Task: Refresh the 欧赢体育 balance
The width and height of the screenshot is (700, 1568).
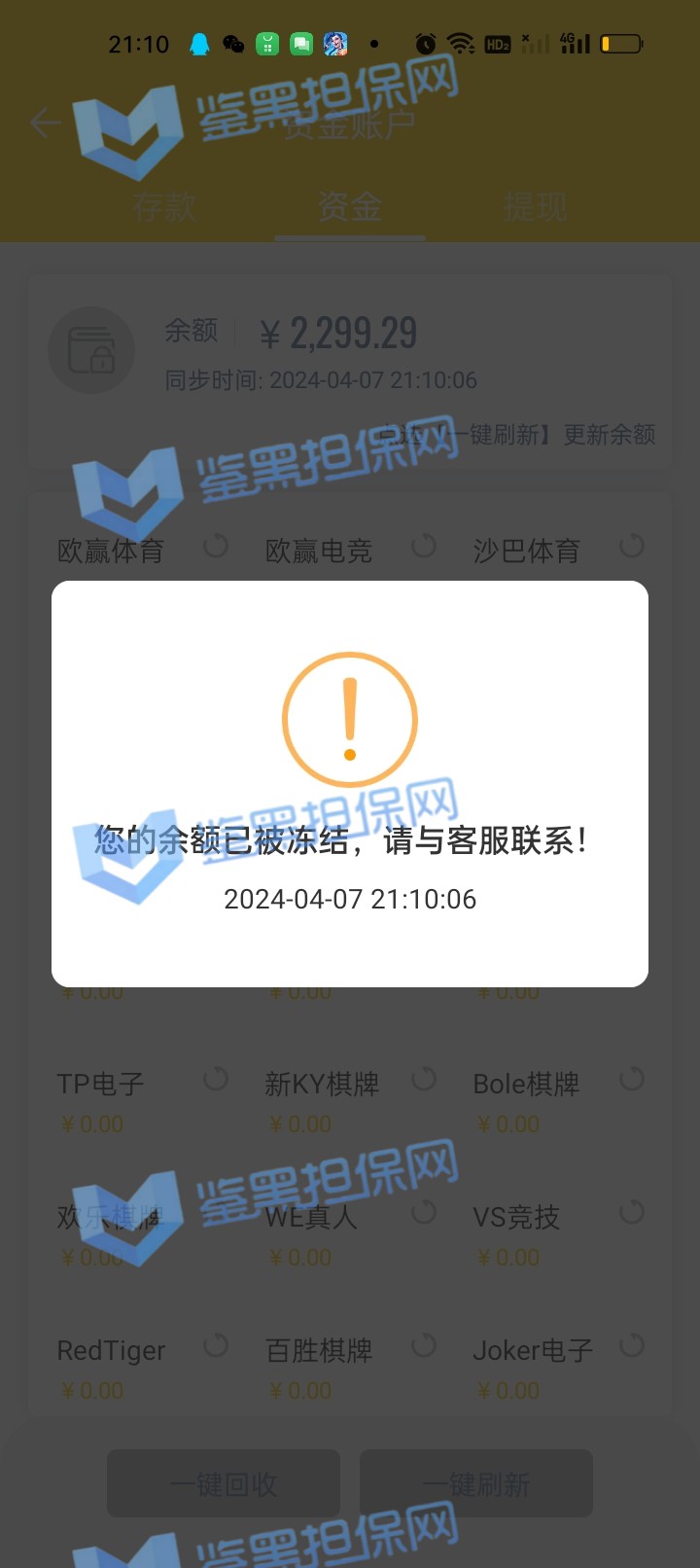Action: [x=216, y=546]
